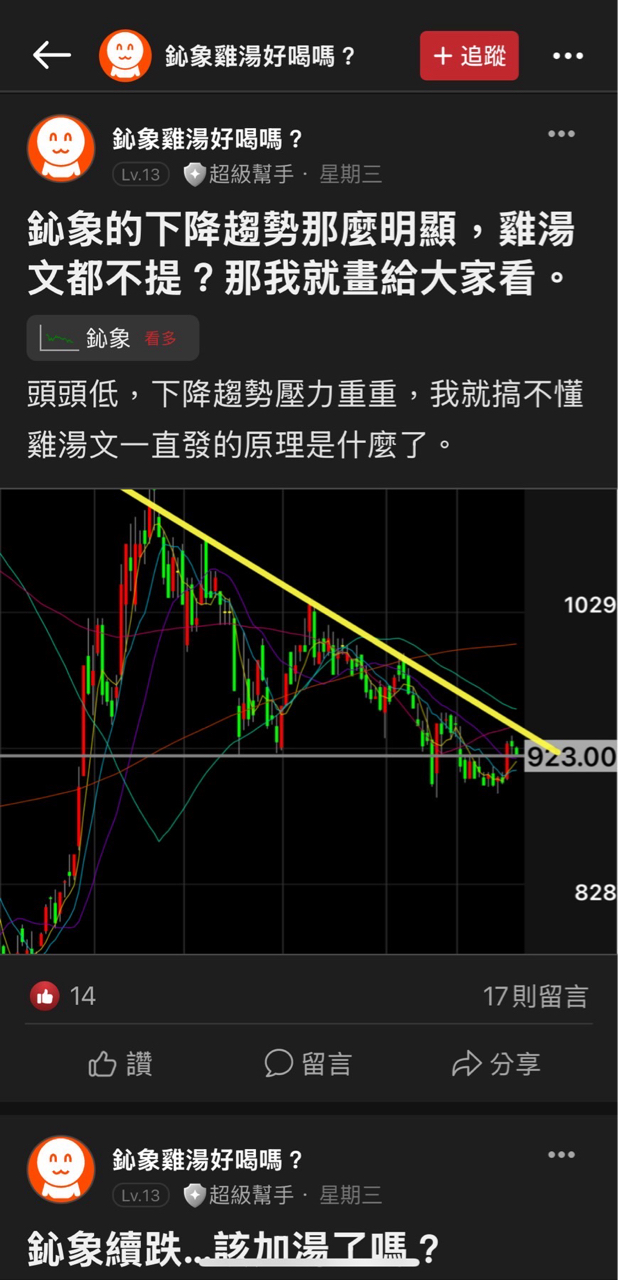Image resolution: width=618 pixels, height=1280 pixels.
Task: Comment on the post via 留言
Action: (308, 1064)
